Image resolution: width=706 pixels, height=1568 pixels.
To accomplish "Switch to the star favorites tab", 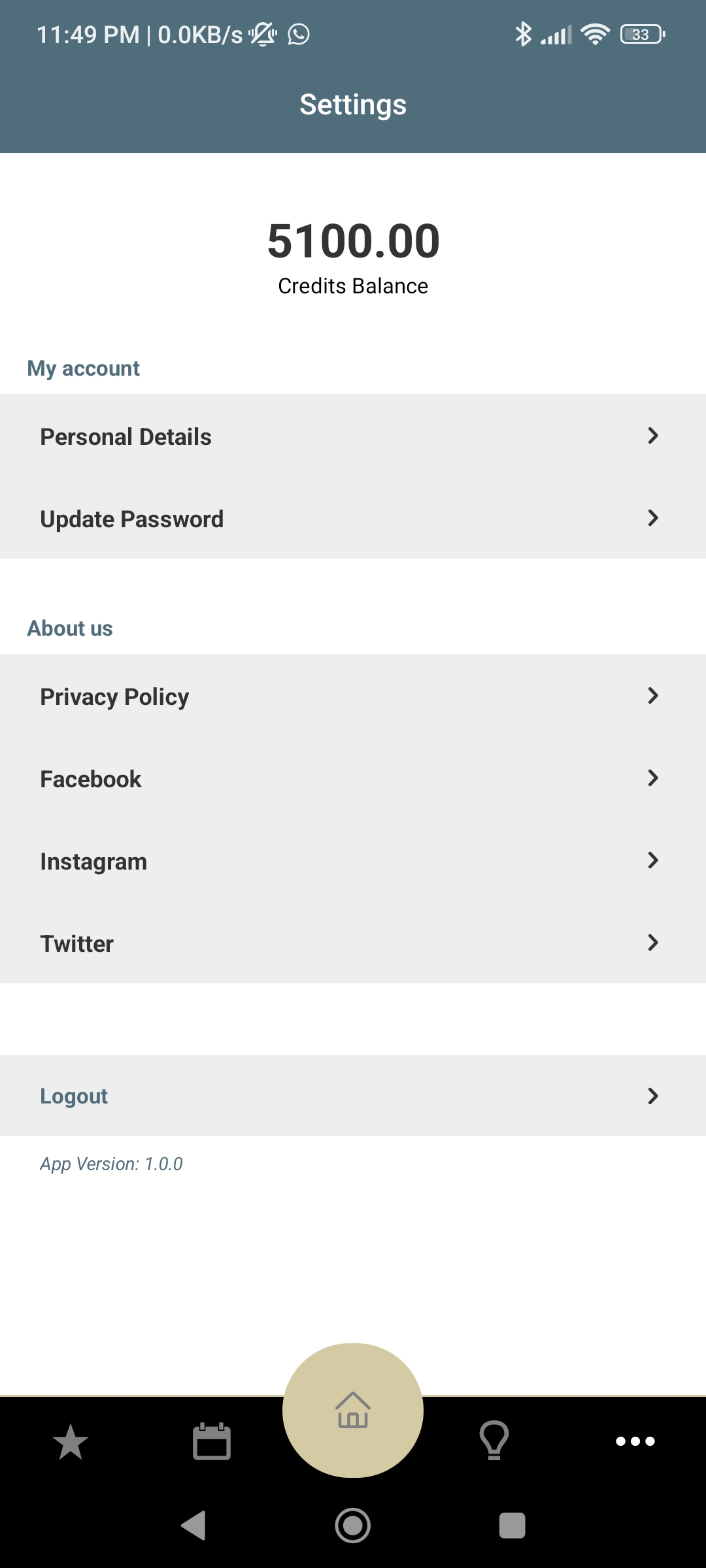I will click(x=71, y=1441).
